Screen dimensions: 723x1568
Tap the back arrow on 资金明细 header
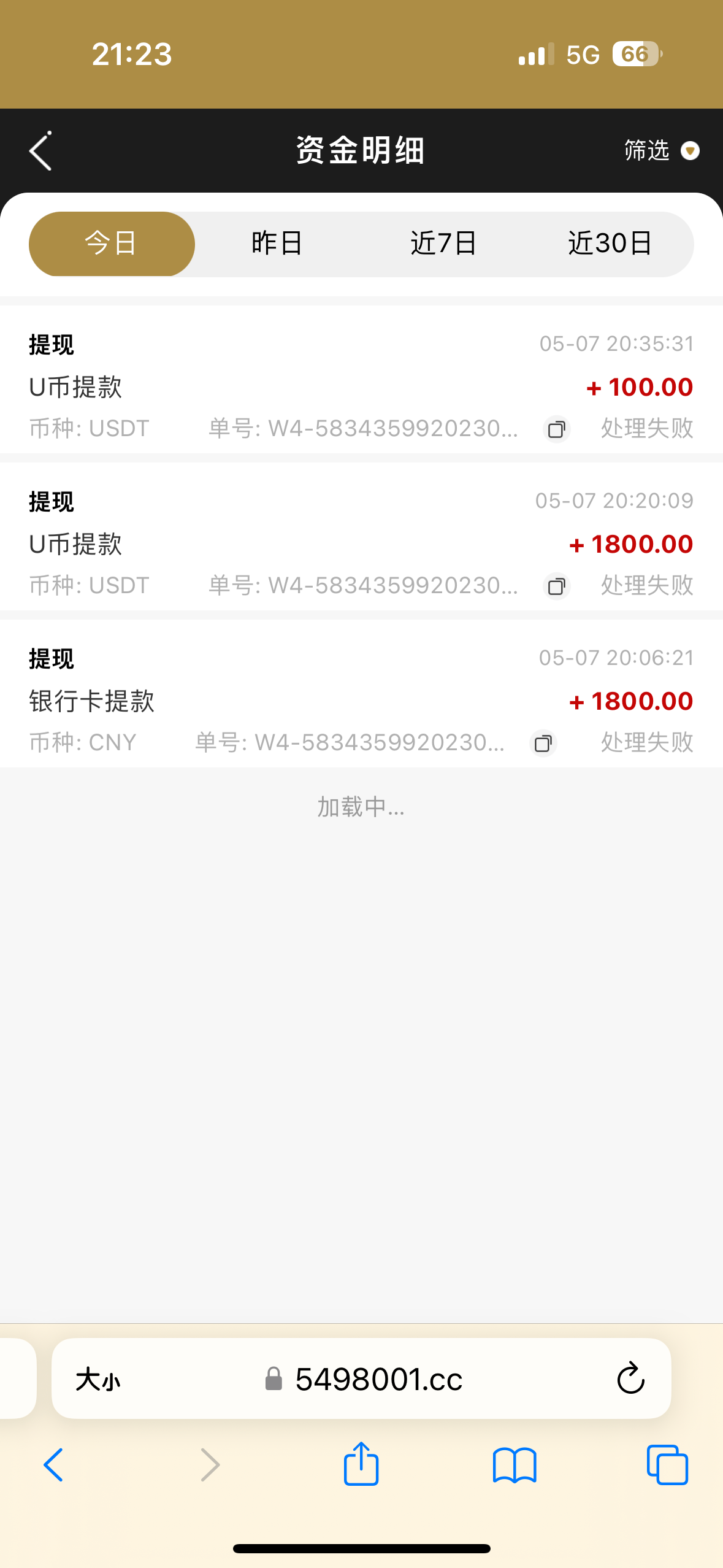[40, 151]
